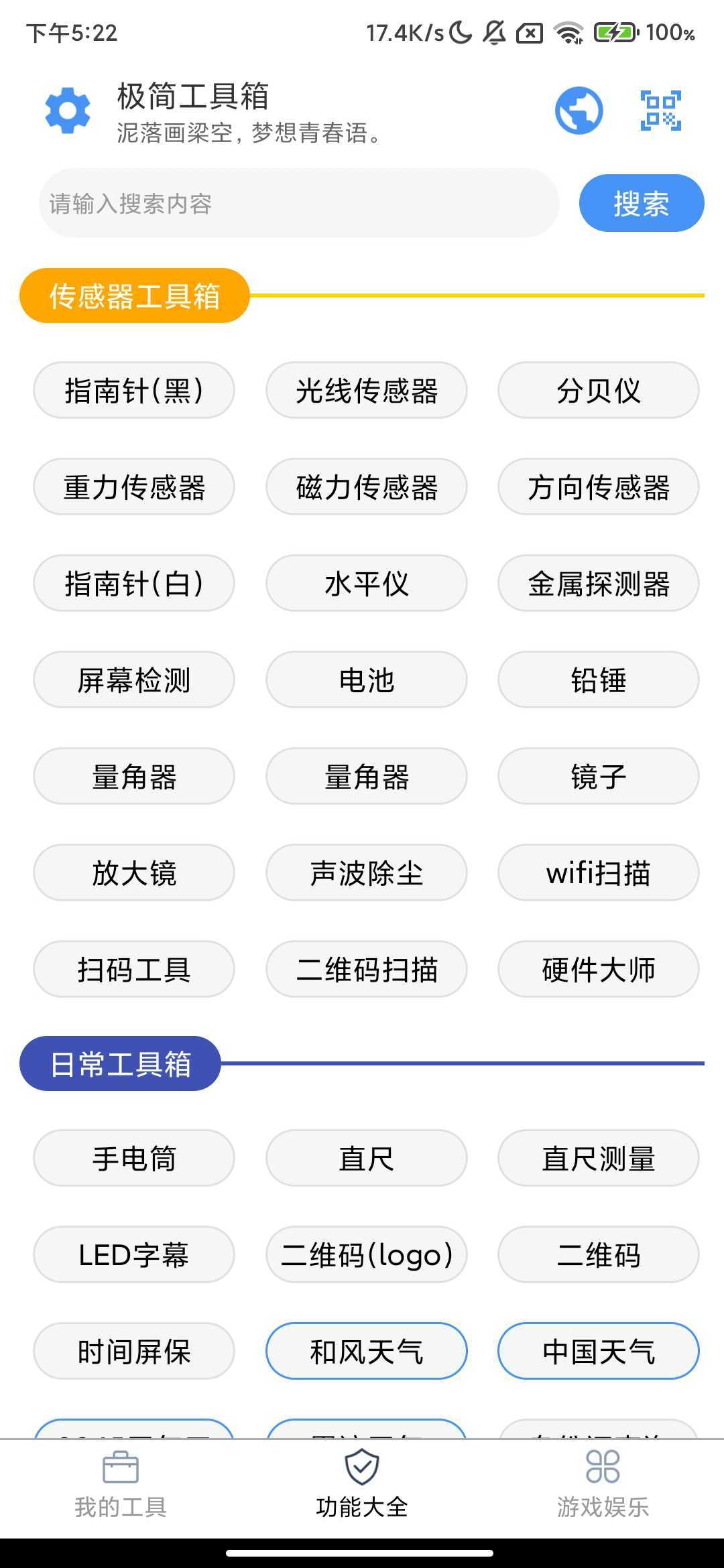Open the globe browser icon
The height and width of the screenshot is (1568, 724).
coord(579,111)
